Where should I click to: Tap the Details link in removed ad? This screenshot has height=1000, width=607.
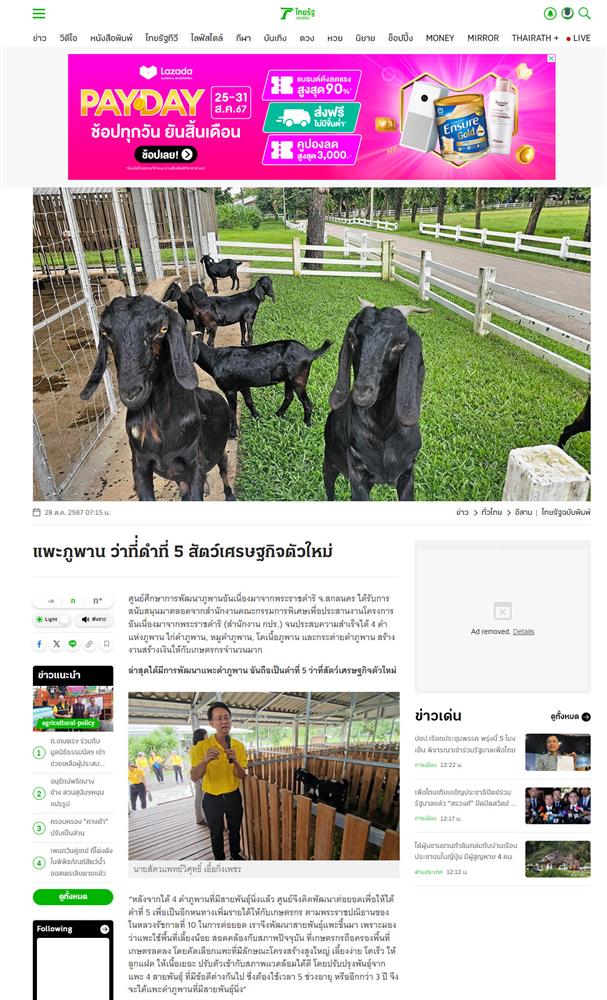523,632
